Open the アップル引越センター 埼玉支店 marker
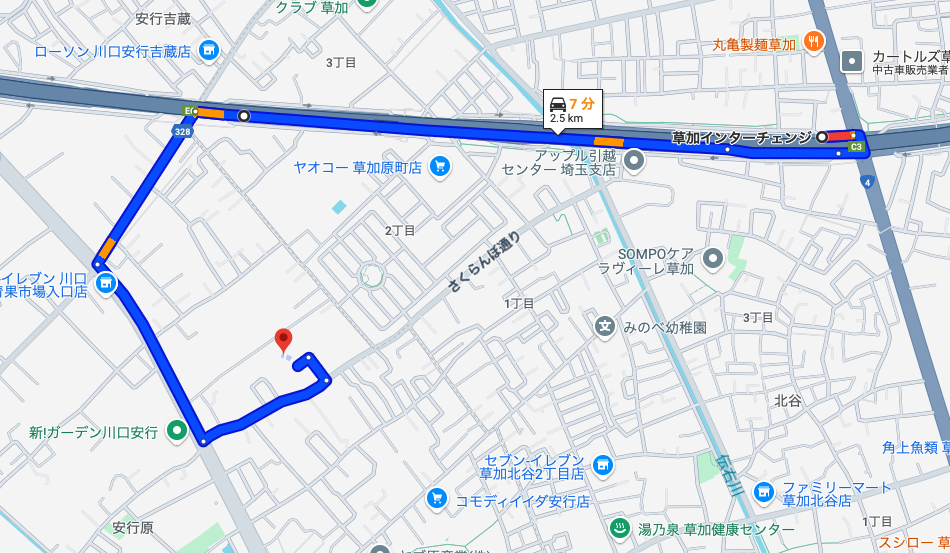Viewport: 950px width, 553px height. (x=633, y=163)
